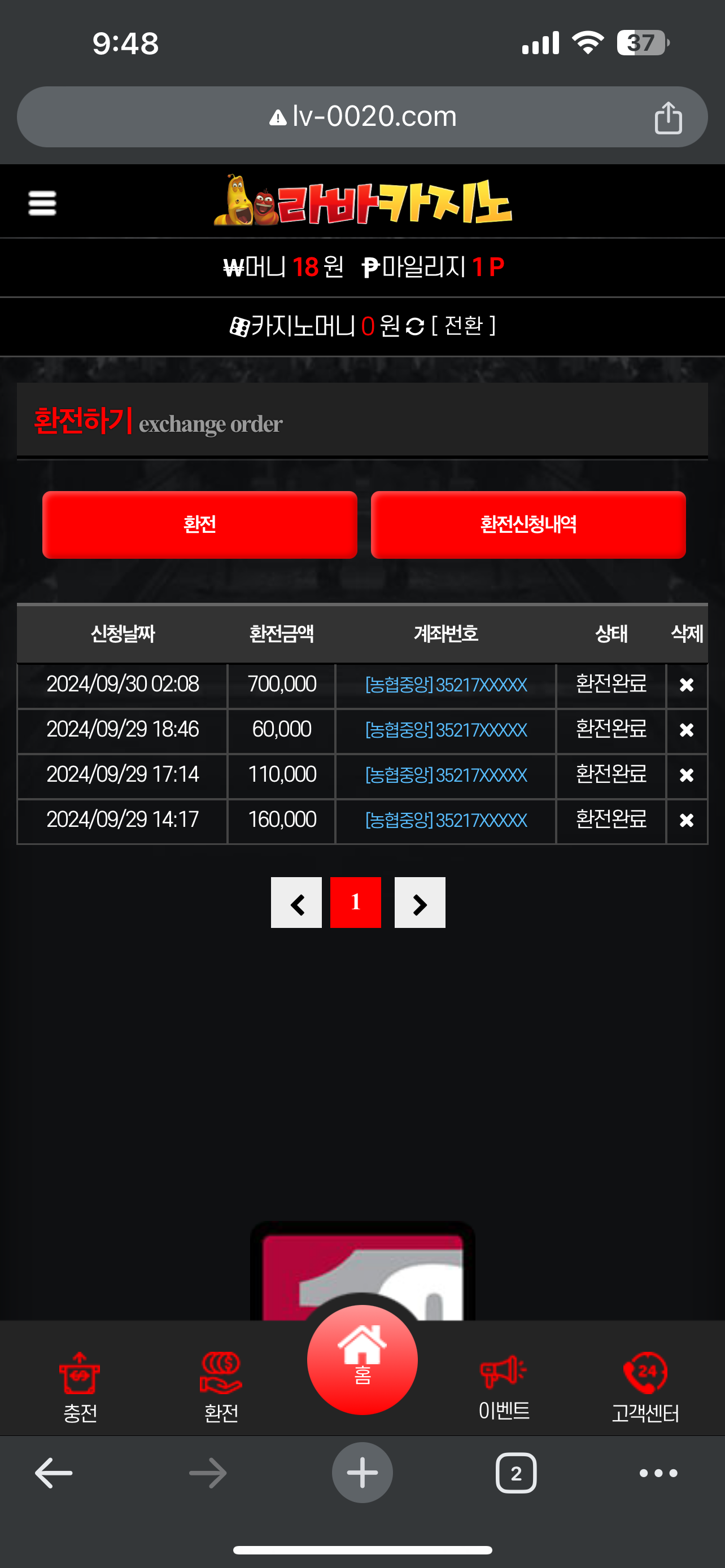The height and width of the screenshot is (1568, 725).
Task: Delete the 60,000 exchange record
Action: tap(687, 730)
